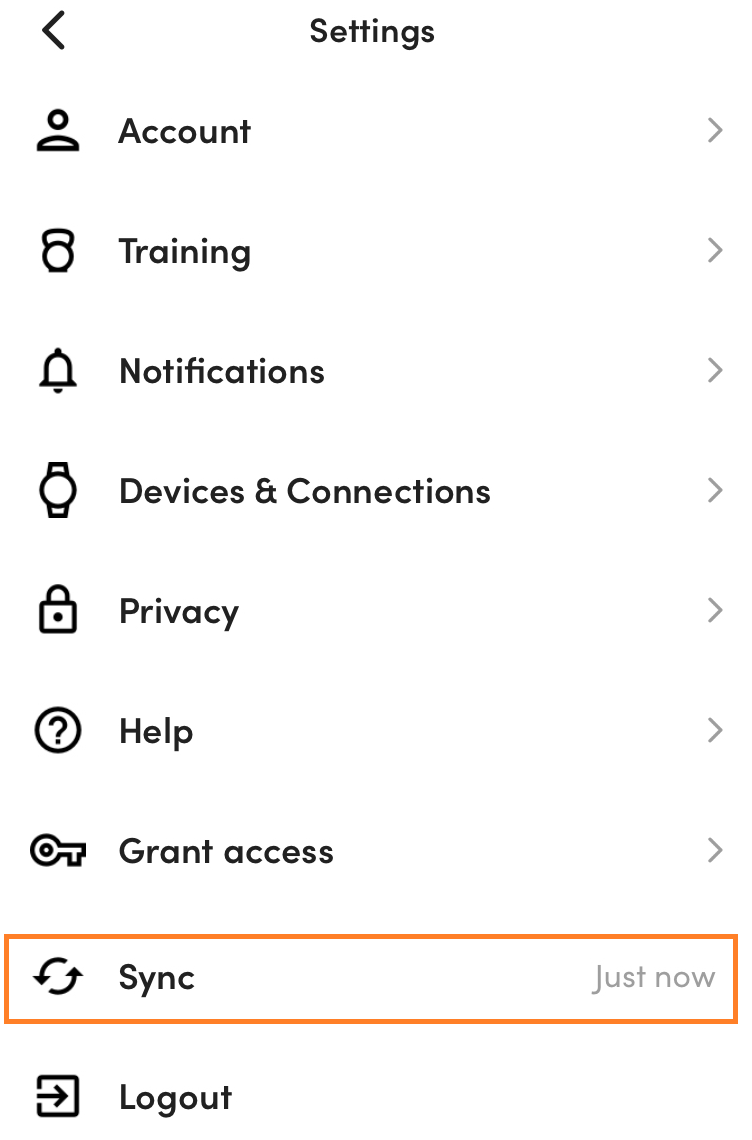The image size is (752, 1140).
Task: Expand the Account row chevron
Action: pyautogui.click(x=716, y=130)
